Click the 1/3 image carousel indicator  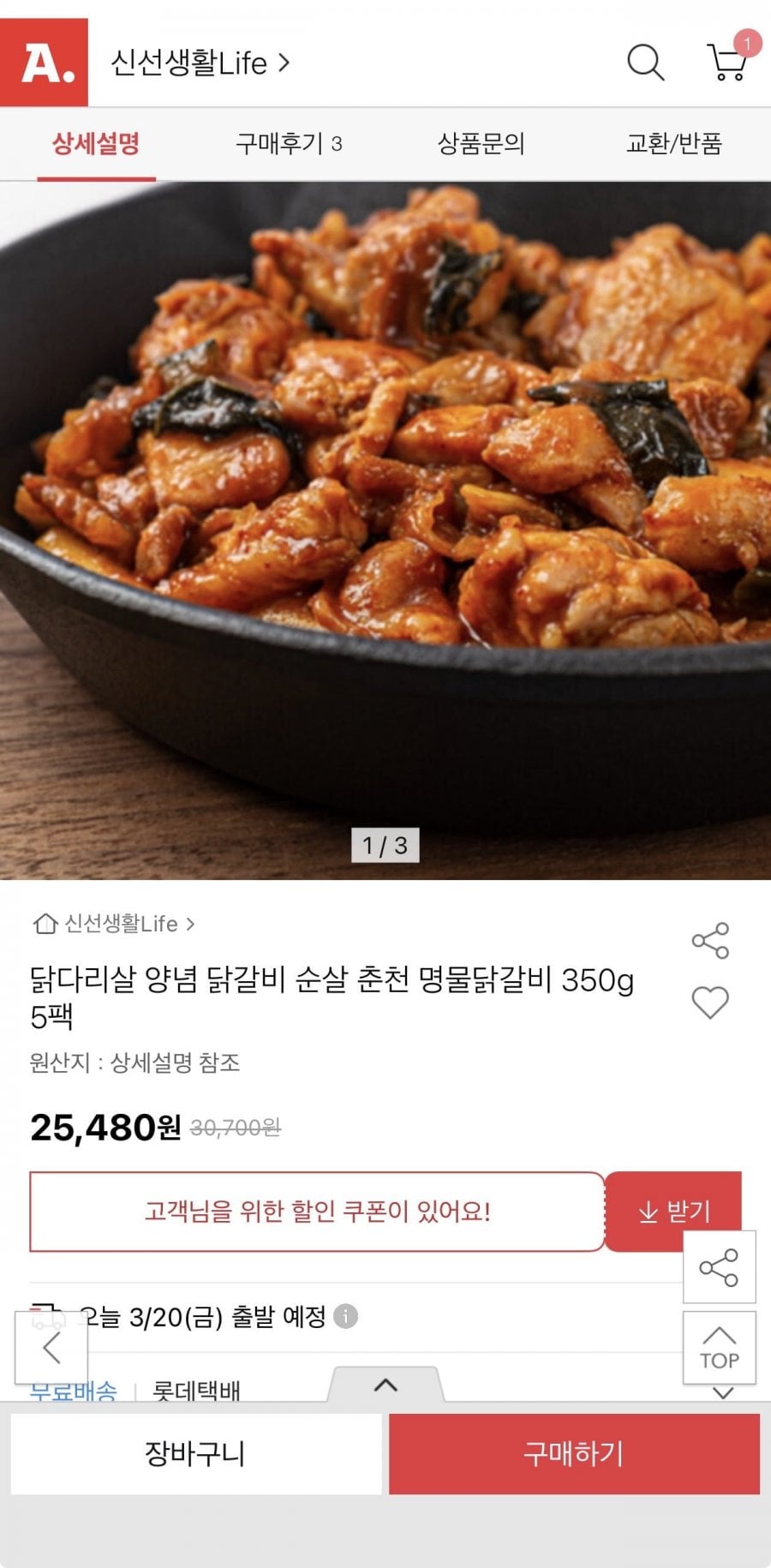(x=384, y=845)
